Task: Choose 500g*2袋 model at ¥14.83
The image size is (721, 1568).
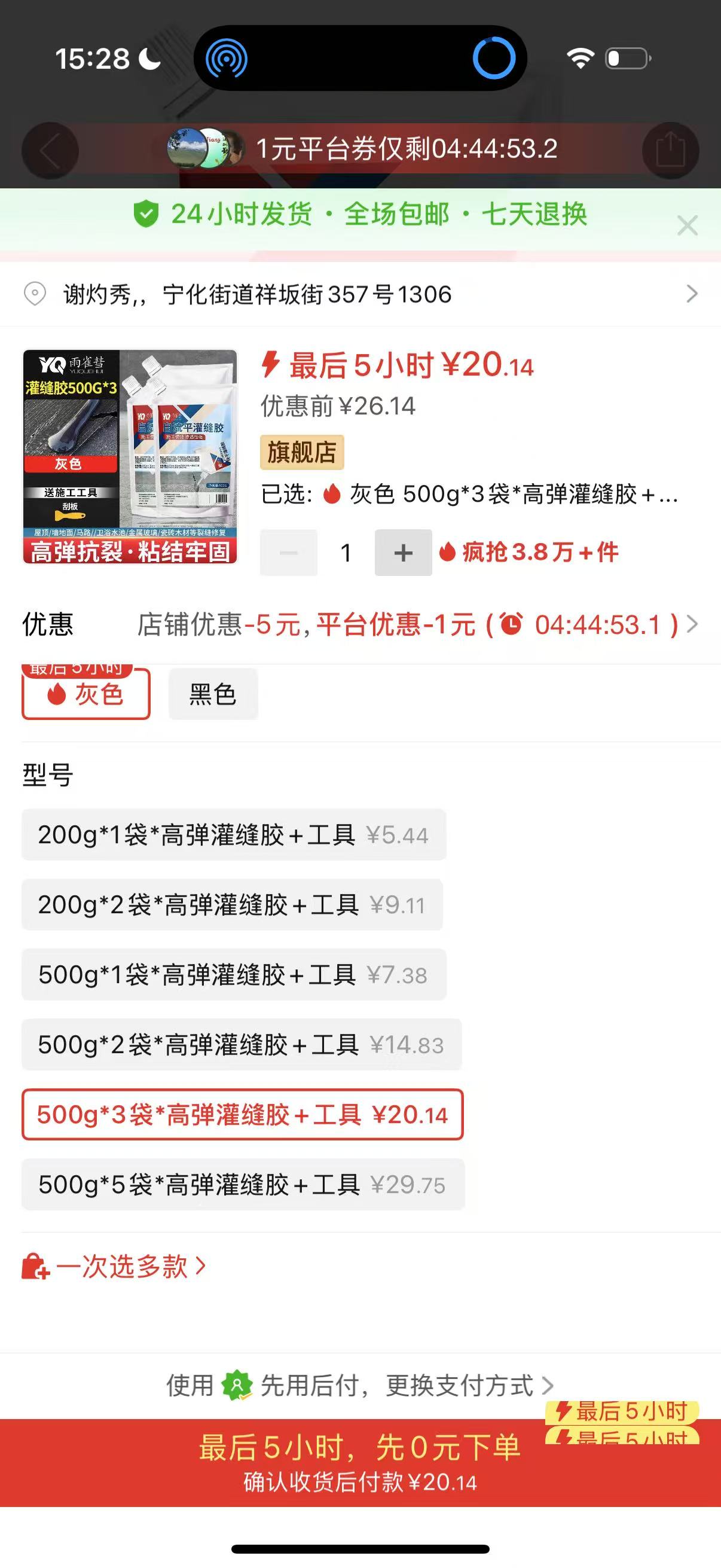Action: [241, 1045]
